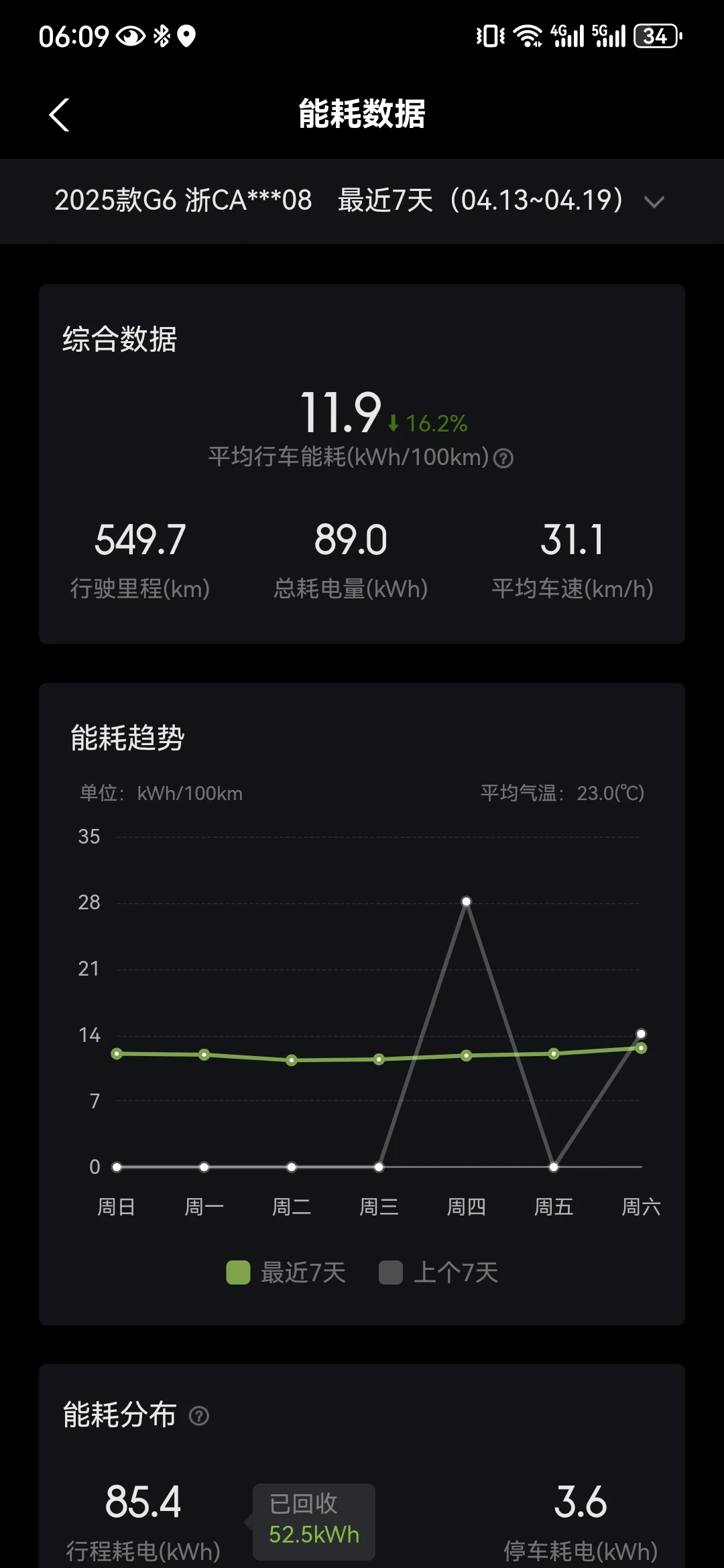The height and width of the screenshot is (1568, 724).
Task: Open help icon next to 能耗分布
Action: [x=199, y=1415]
